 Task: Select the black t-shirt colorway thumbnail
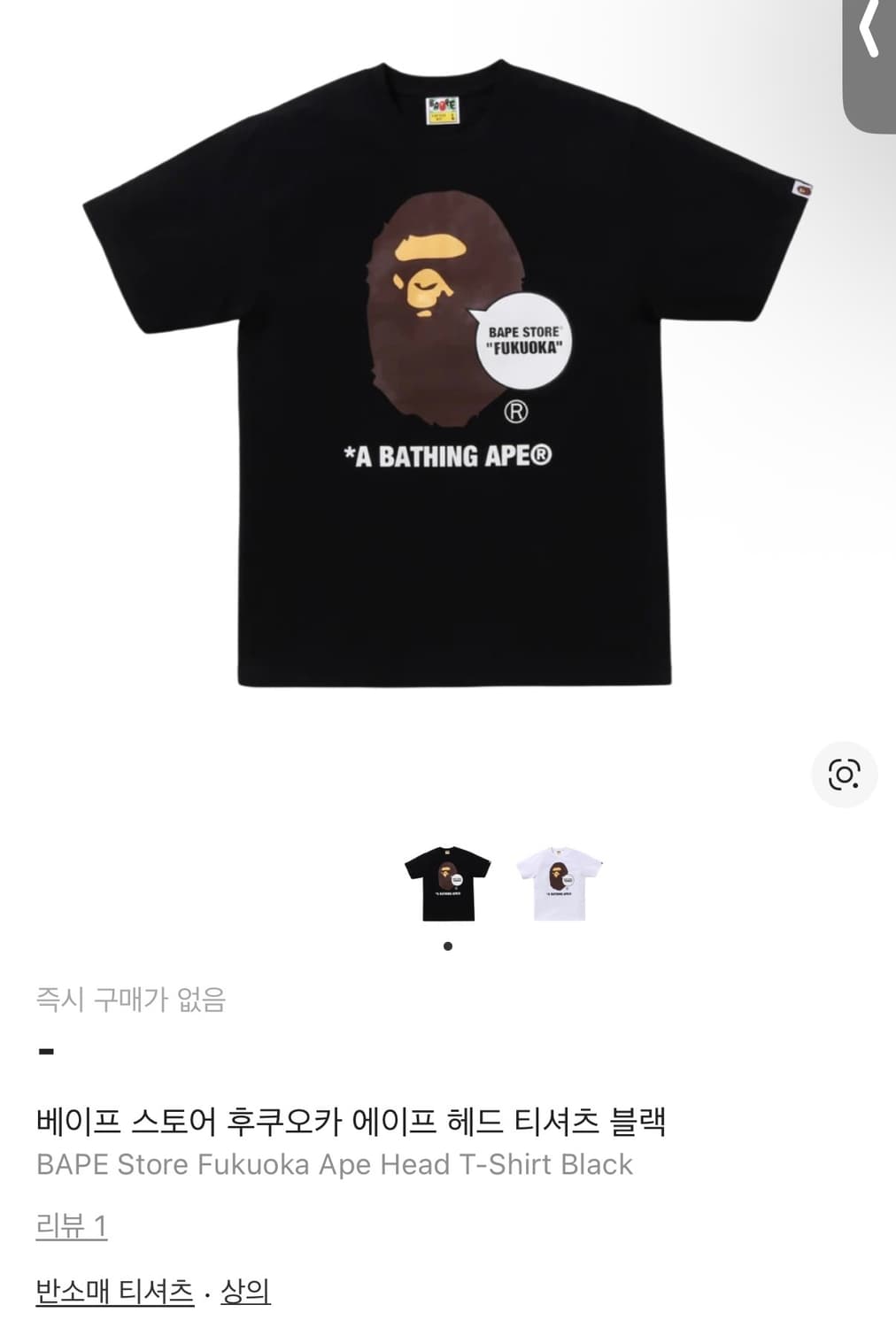(x=447, y=881)
